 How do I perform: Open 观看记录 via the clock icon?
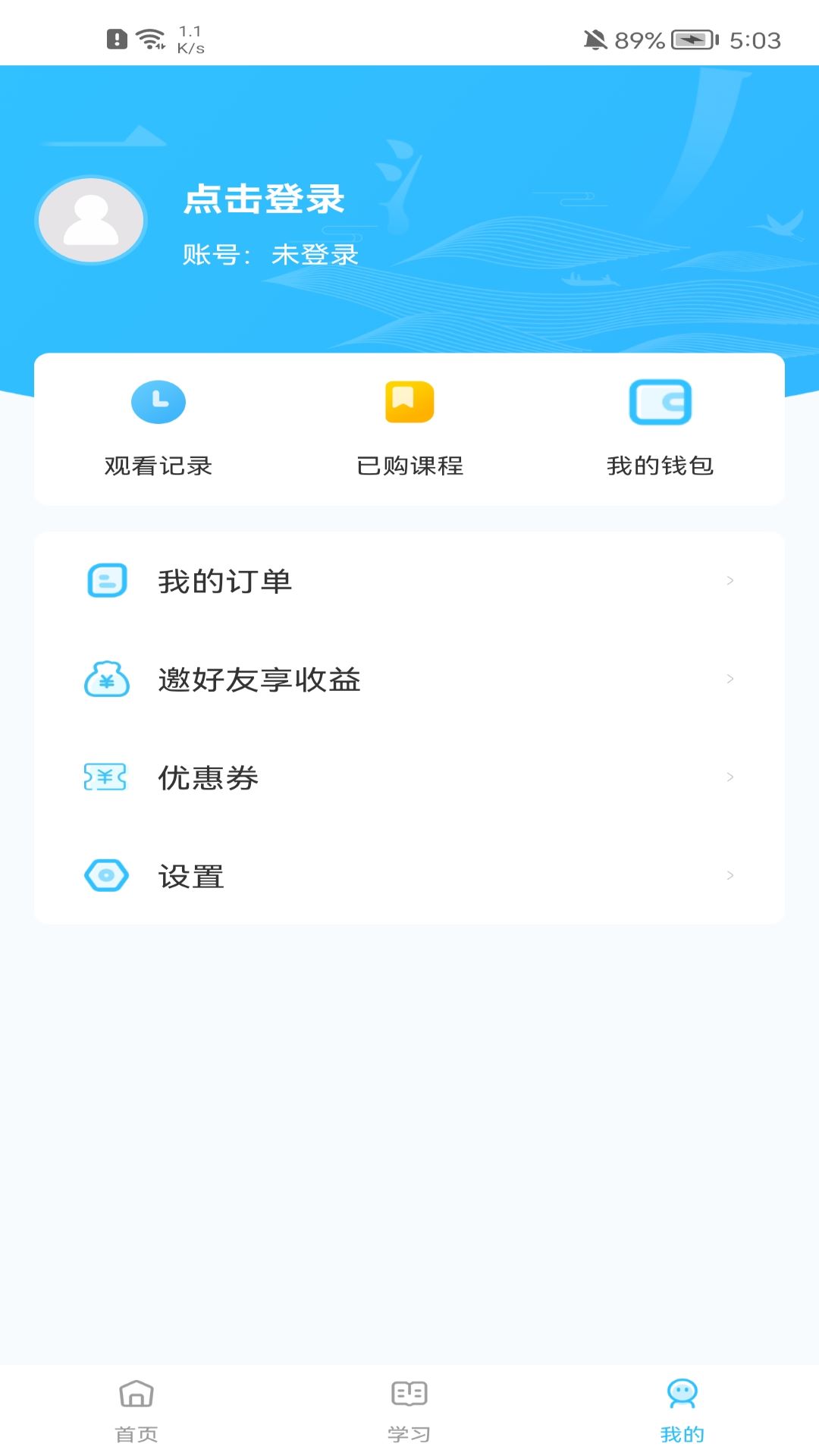pyautogui.click(x=157, y=402)
